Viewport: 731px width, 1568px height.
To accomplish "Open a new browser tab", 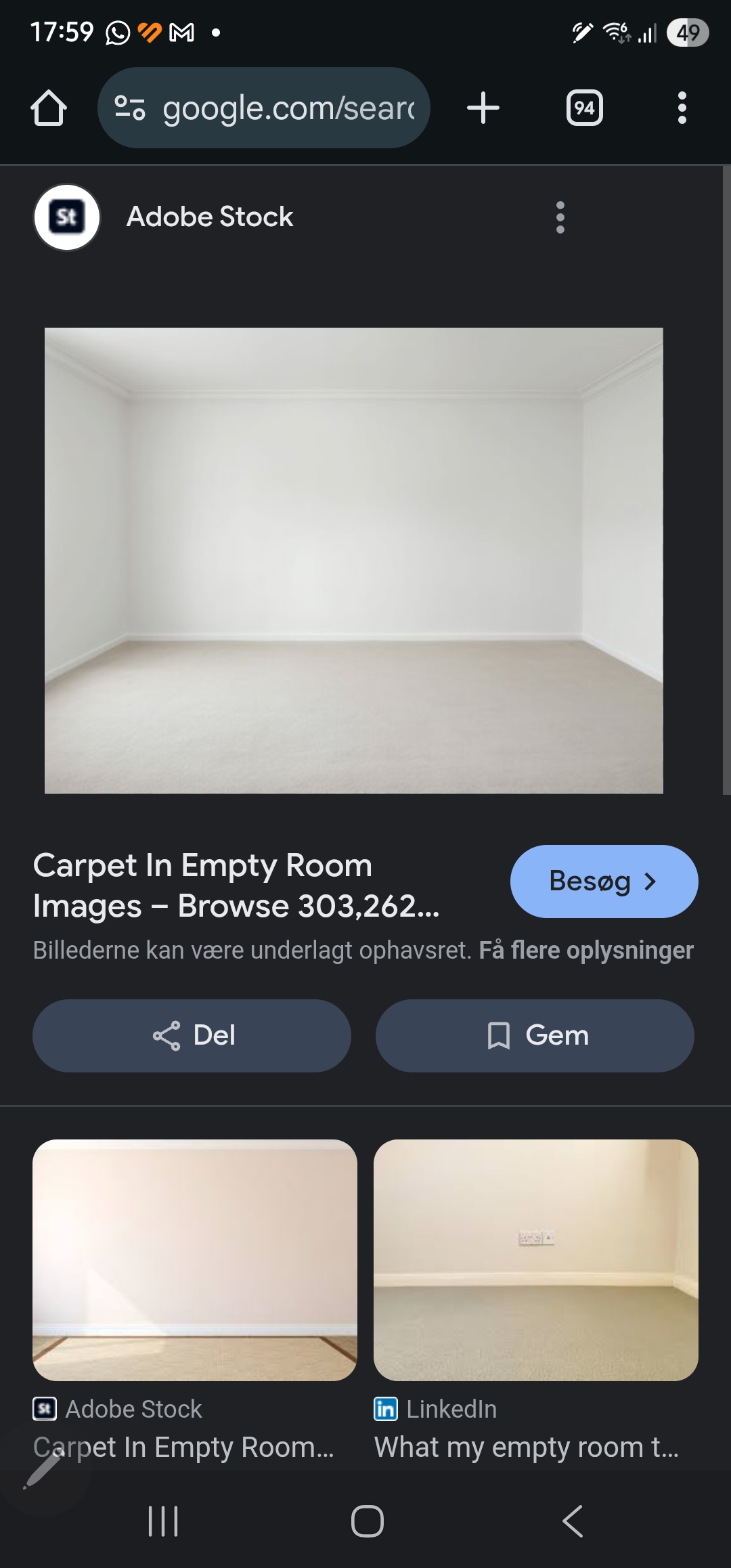I will (483, 108).
